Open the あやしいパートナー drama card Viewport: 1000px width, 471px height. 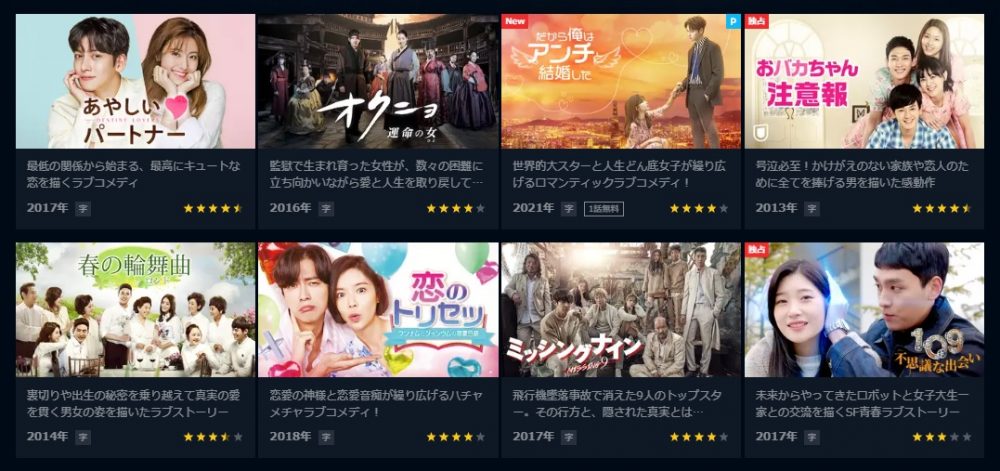pyautogui.click(x=135, y=82)
